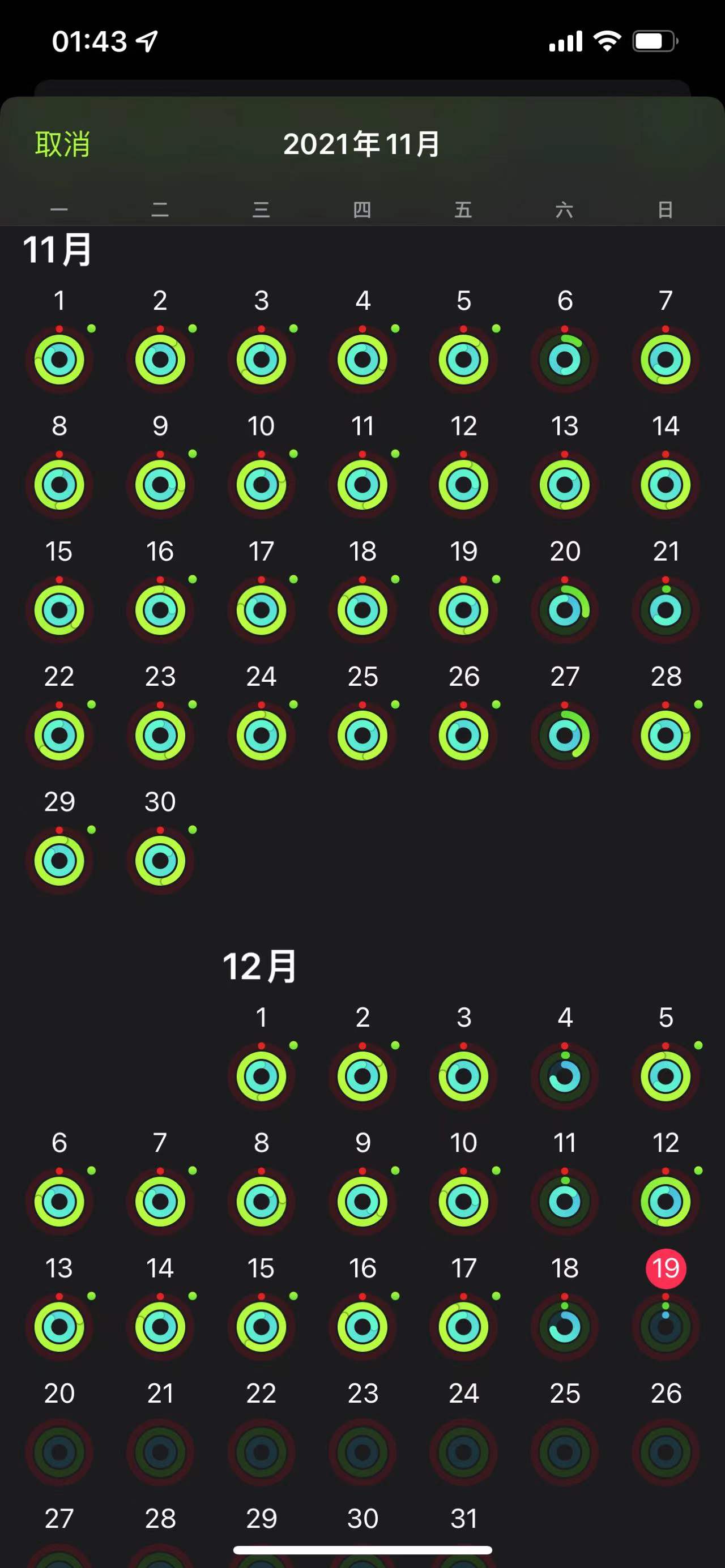Image resolution: width=725 pixels, height=1568 pixels.
Task: View November 10 activity details
Action: [x=261, y=485]
